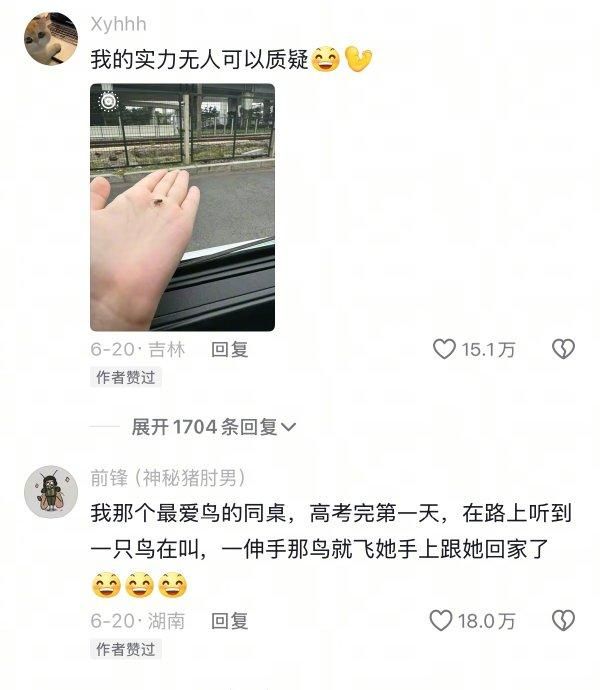Dislike 前锋's comment
The image size is (600, 690).
pyautogui.click(x=563, y=621)
